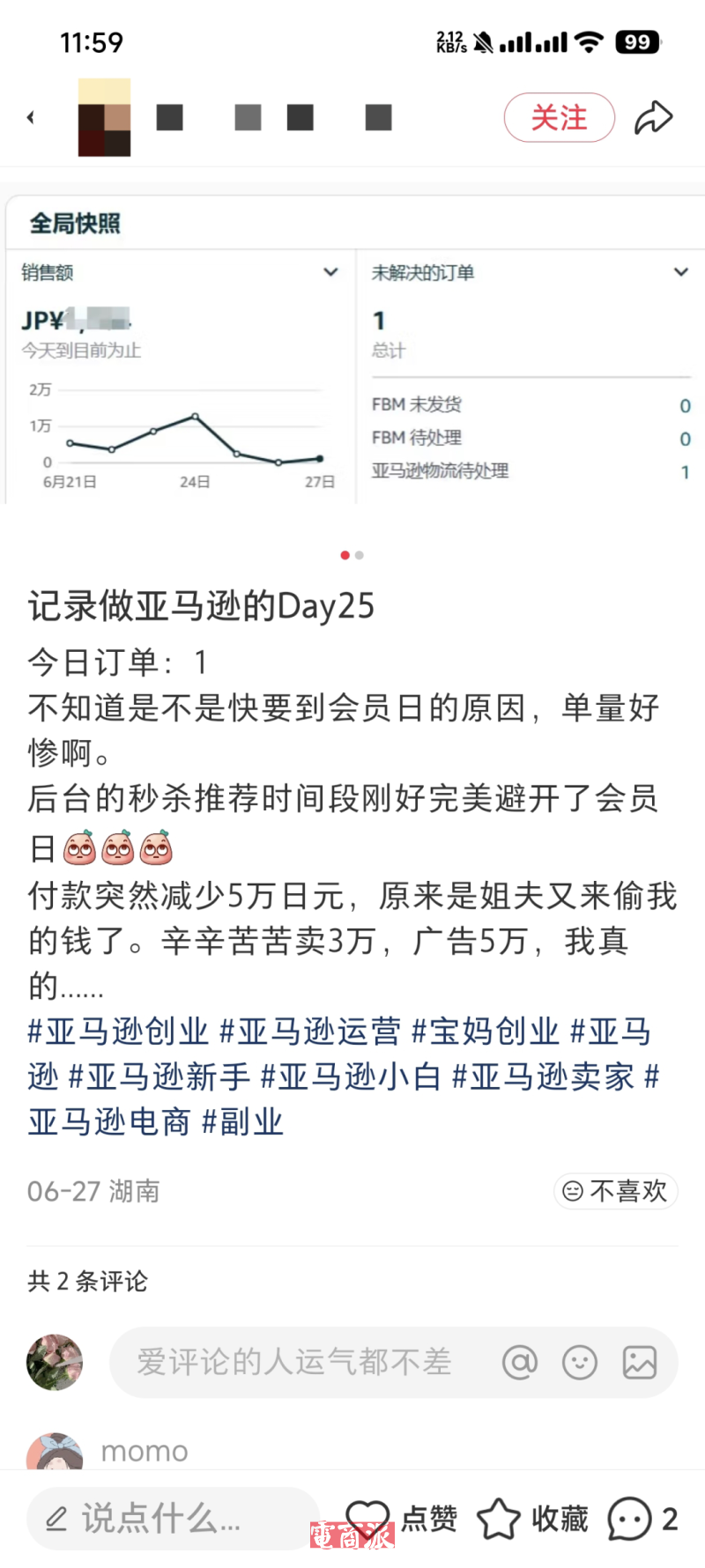The image size is (705, 1568).
Task: Open the #宝妈创业 hashtag
Action: (486, 1031)
